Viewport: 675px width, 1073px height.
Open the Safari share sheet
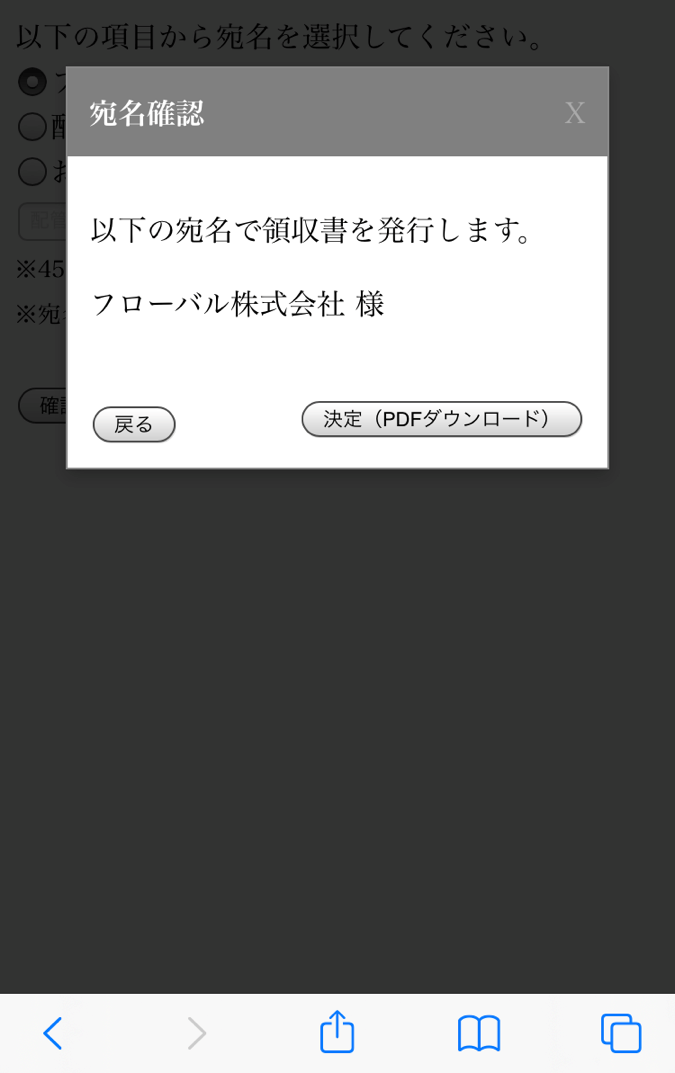click(x=337, y=1032)
